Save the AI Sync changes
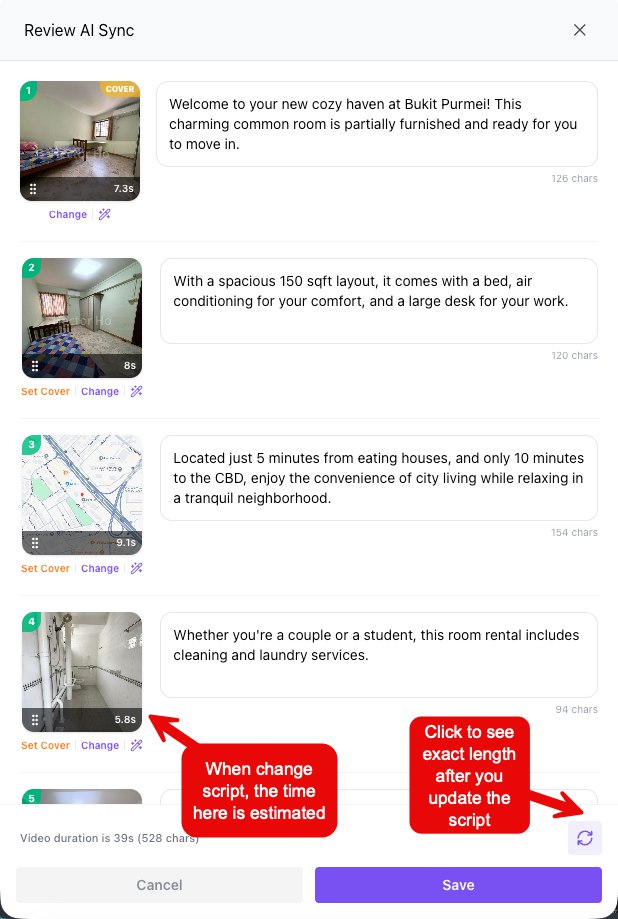 pos(458,885)
